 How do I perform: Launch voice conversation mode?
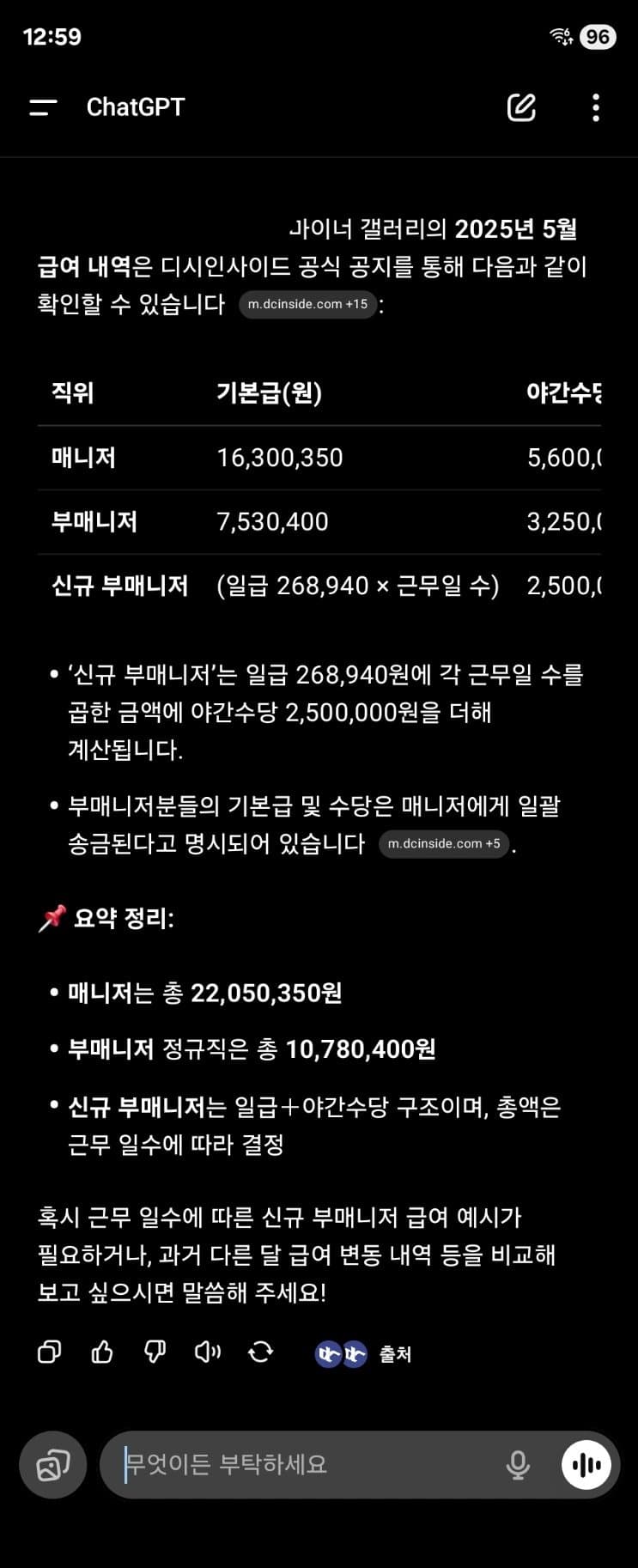click(586, 1464)
